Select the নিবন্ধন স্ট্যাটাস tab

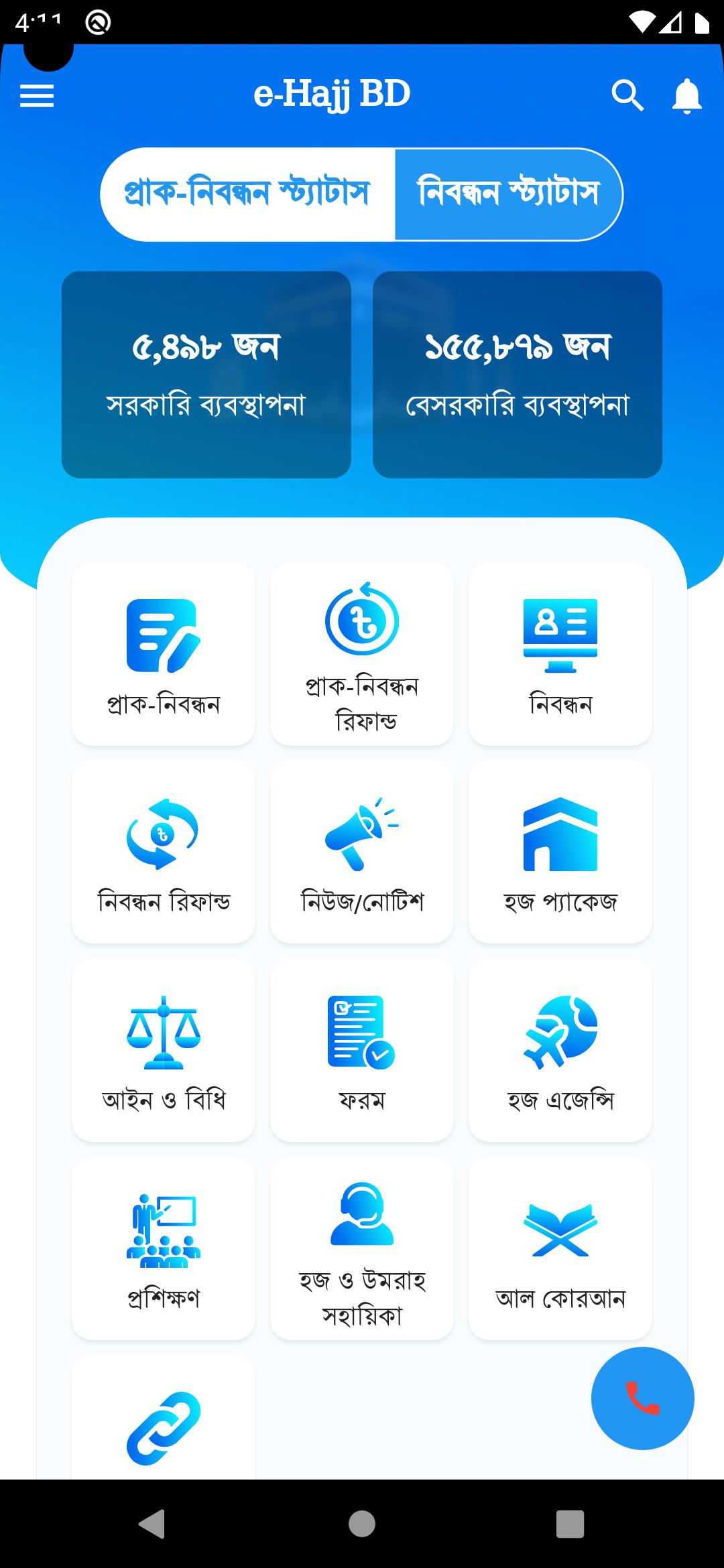coord(509,194)
